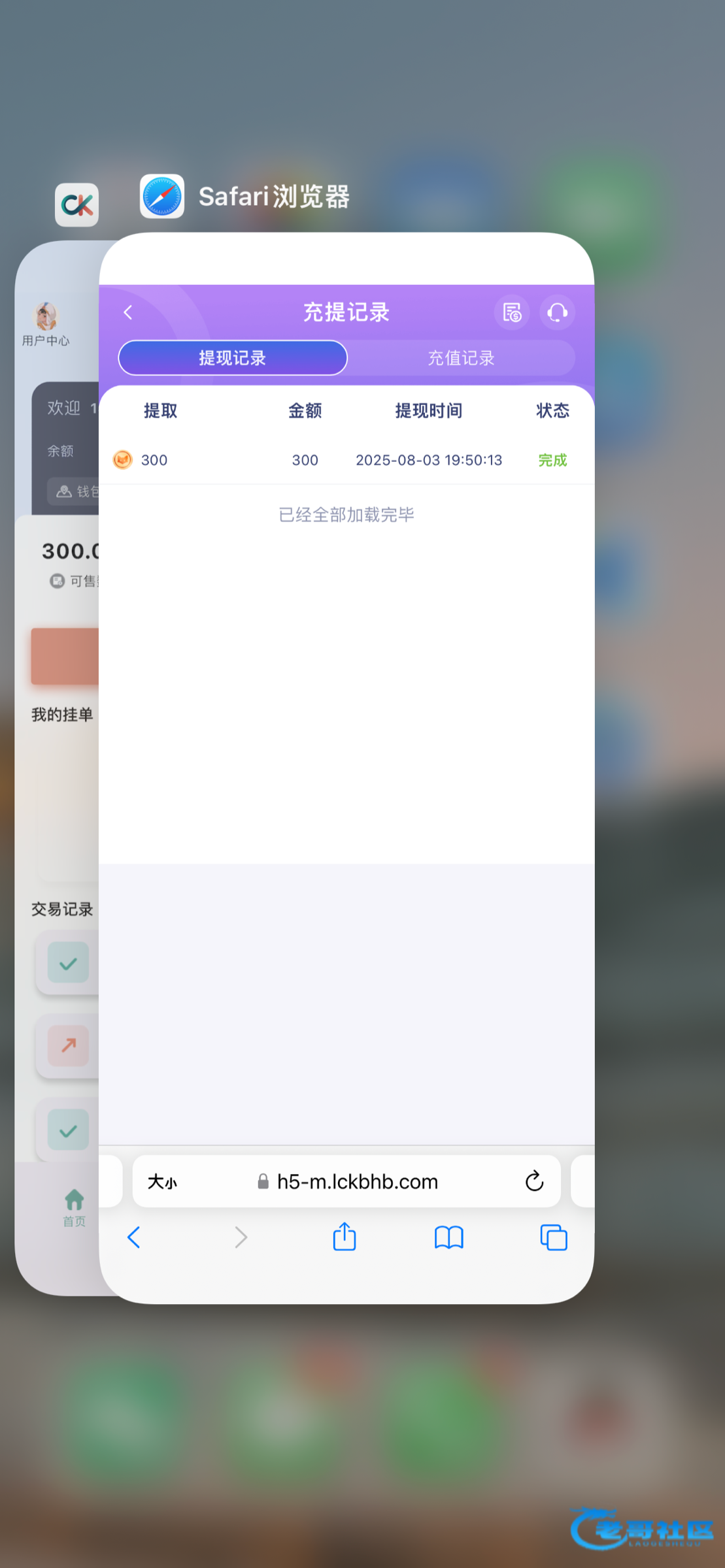Open Safari bookmarks
This screenshot has width=725, height=1568.
tap(448, 1237)
